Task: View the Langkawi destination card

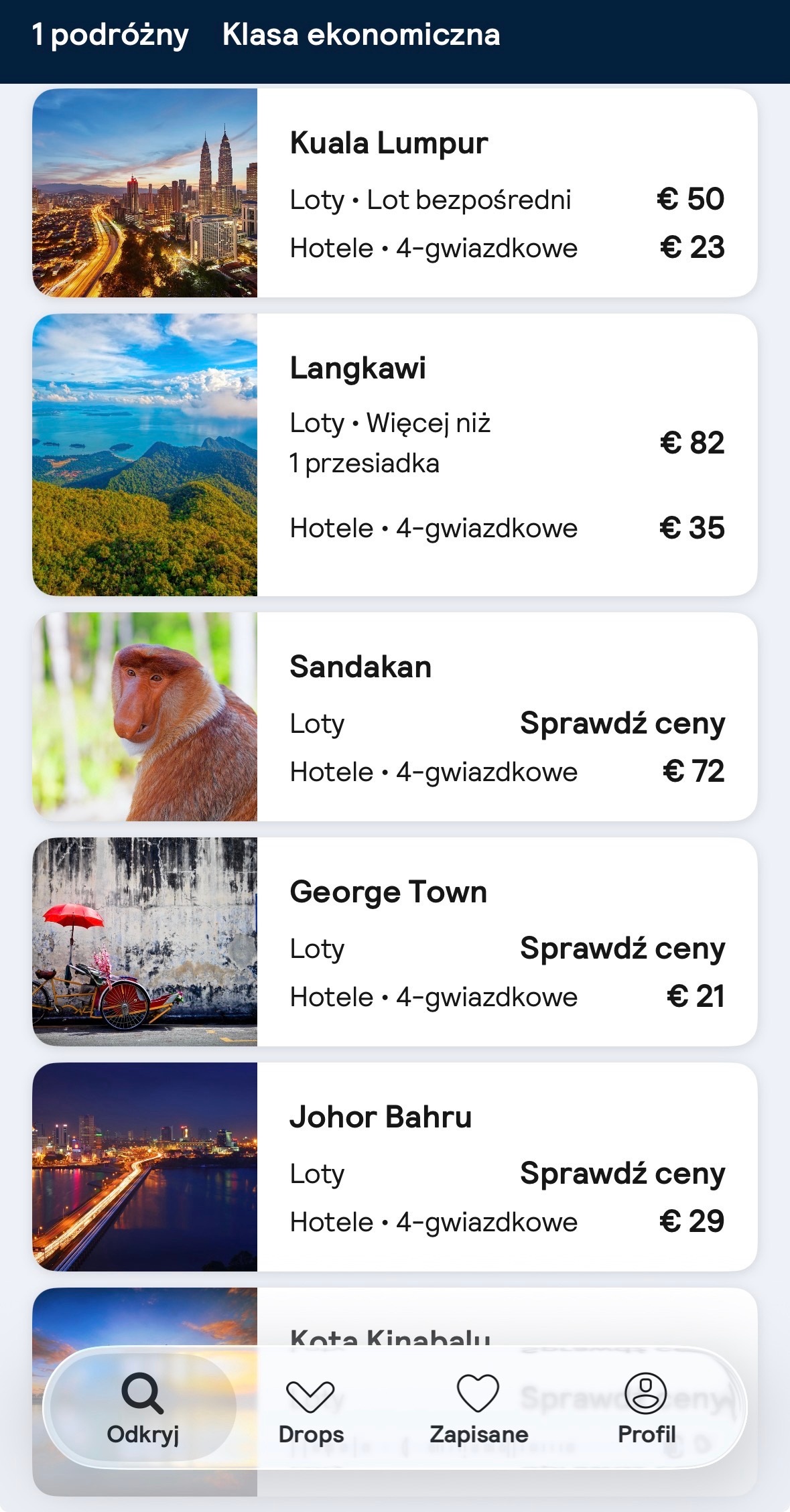Action: point(395,455)
